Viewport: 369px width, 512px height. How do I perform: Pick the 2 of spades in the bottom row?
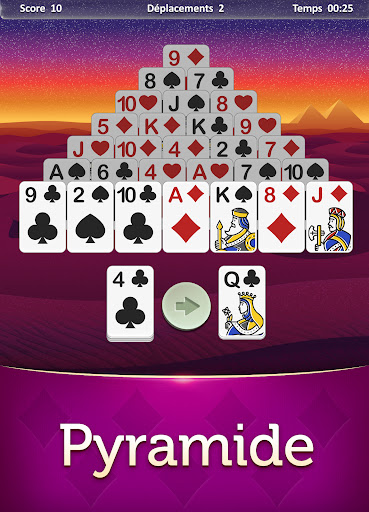click(x=90, y=217)
